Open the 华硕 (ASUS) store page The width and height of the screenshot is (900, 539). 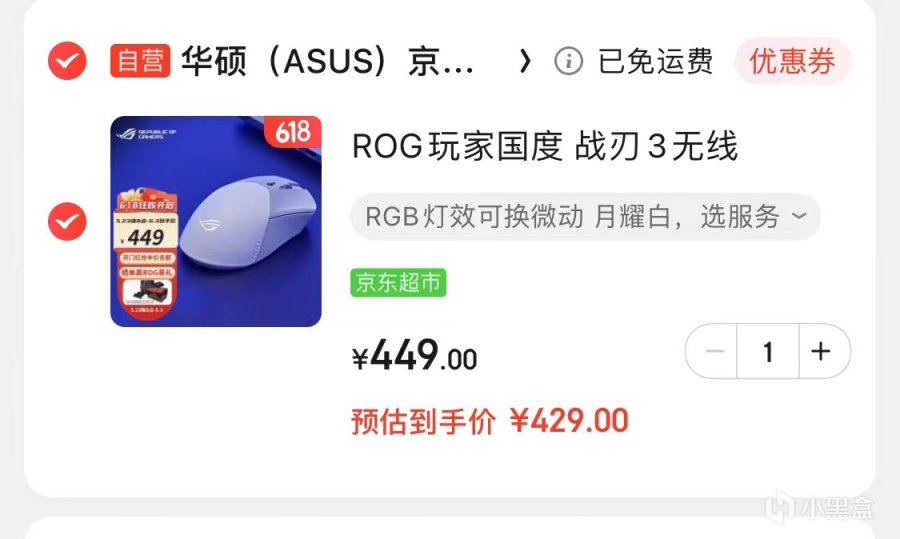(x=328, y=61)
